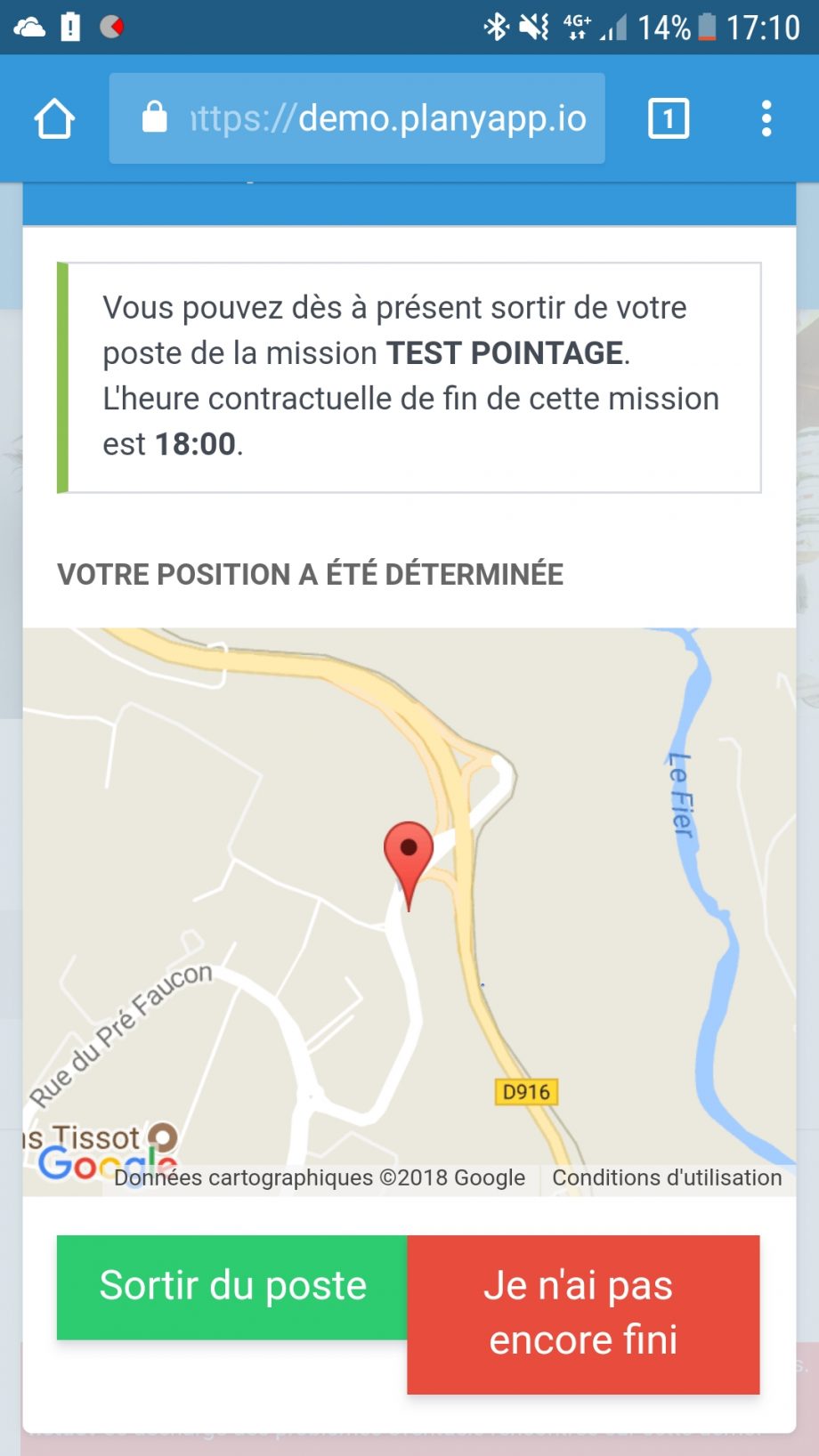Tap the green Sortir du poste button

232,1286
